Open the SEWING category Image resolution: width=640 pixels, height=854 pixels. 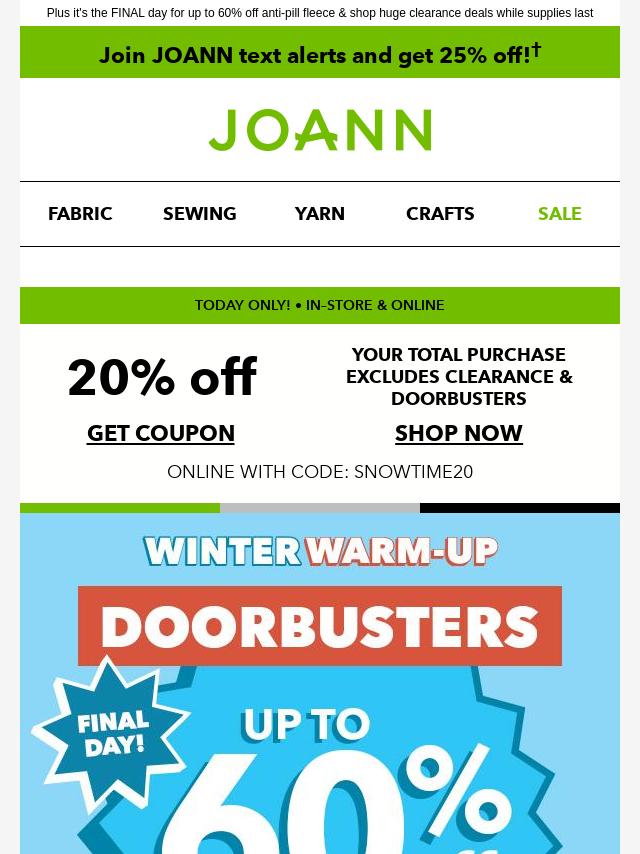click(200, 214)
